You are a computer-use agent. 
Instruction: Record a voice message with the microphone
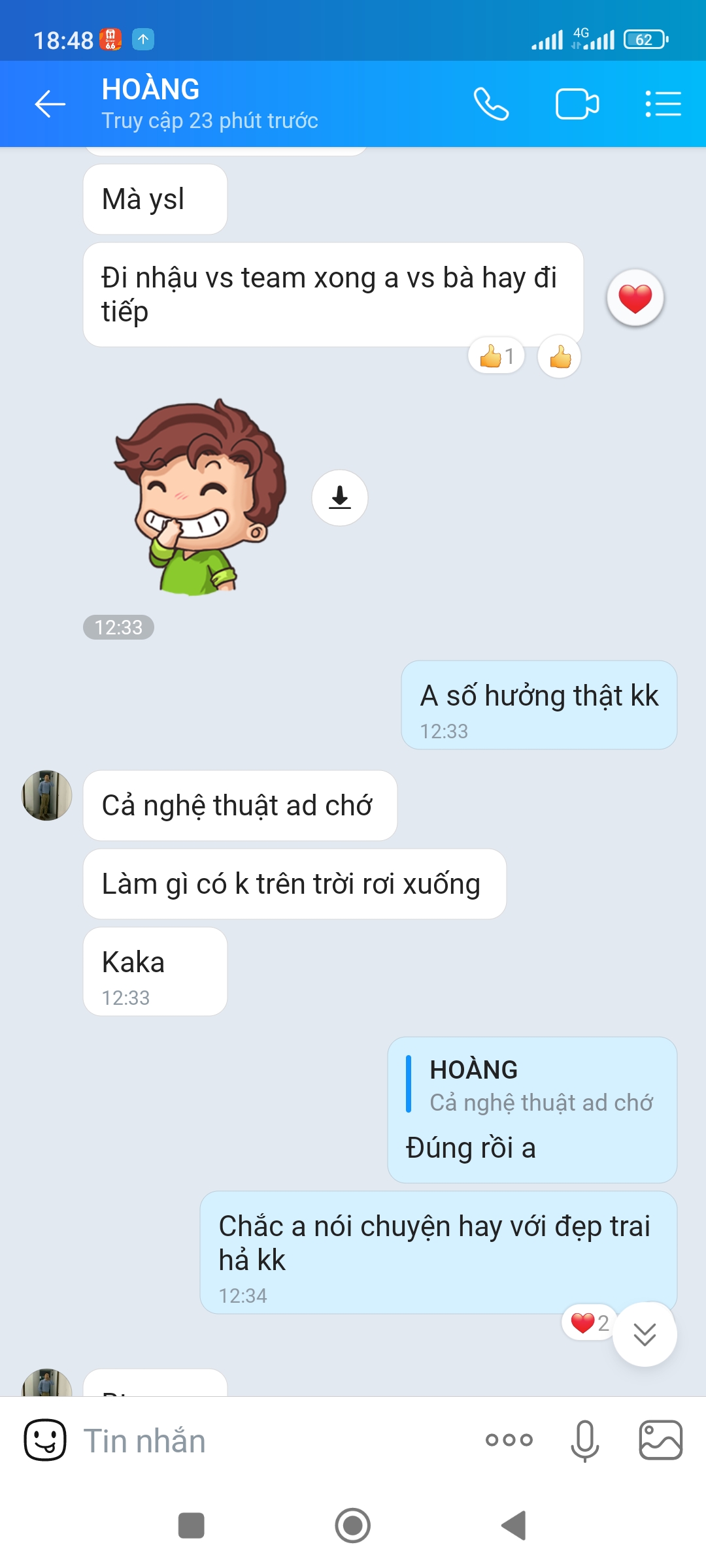click(x=584, y=1440)
